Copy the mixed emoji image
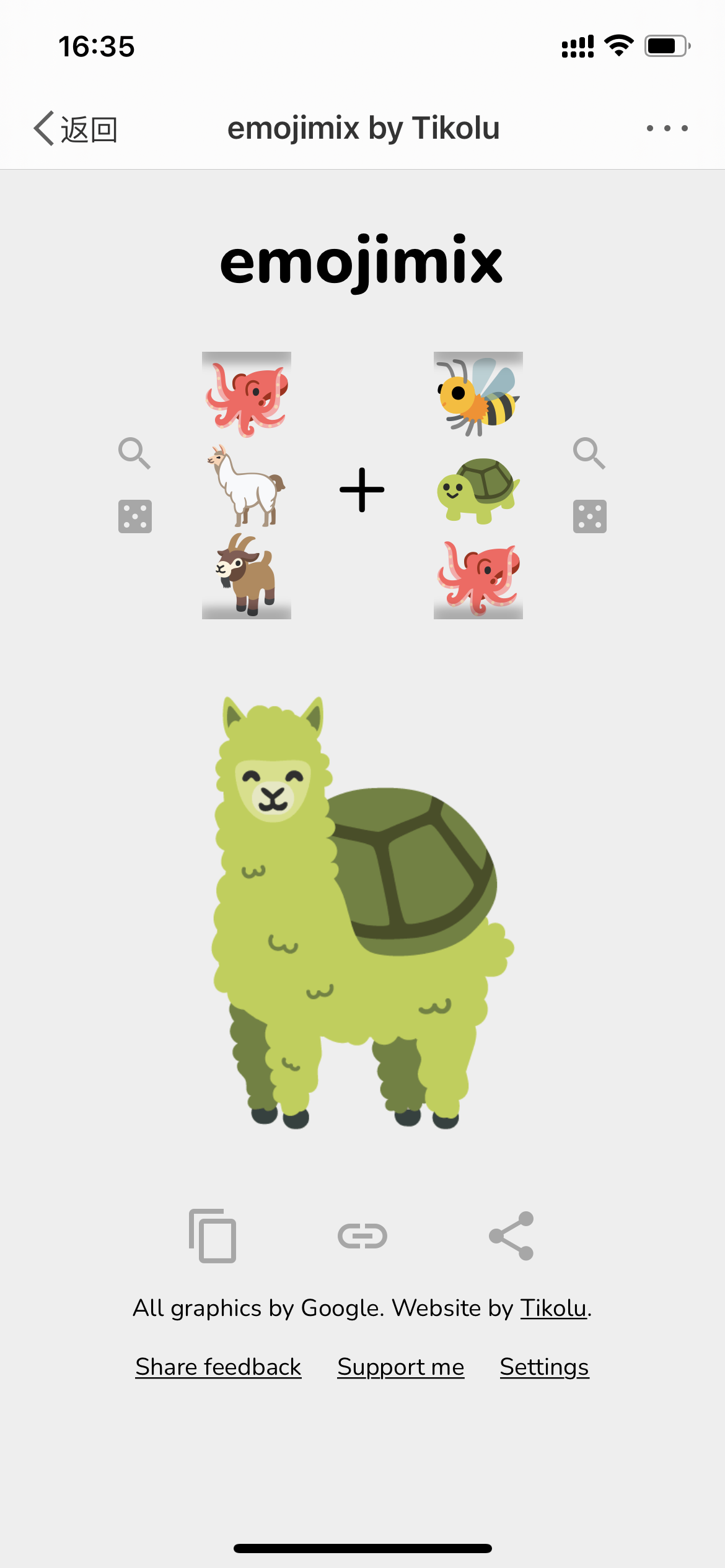 click(213, 1235)
